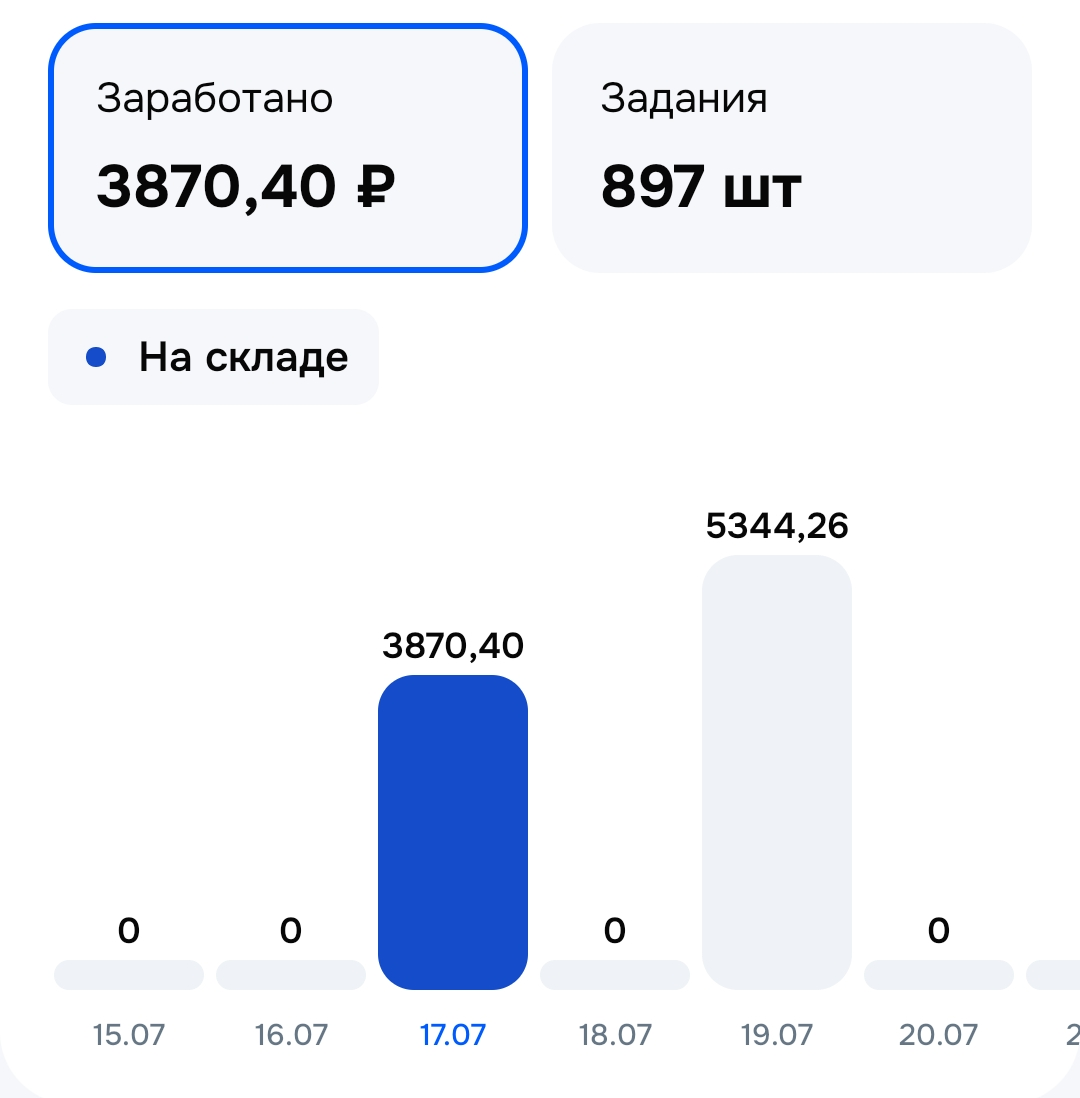This screenshot has height=1098, width=1080.
Task: Switch to the Задания card
Action: (x=791, y=148)
